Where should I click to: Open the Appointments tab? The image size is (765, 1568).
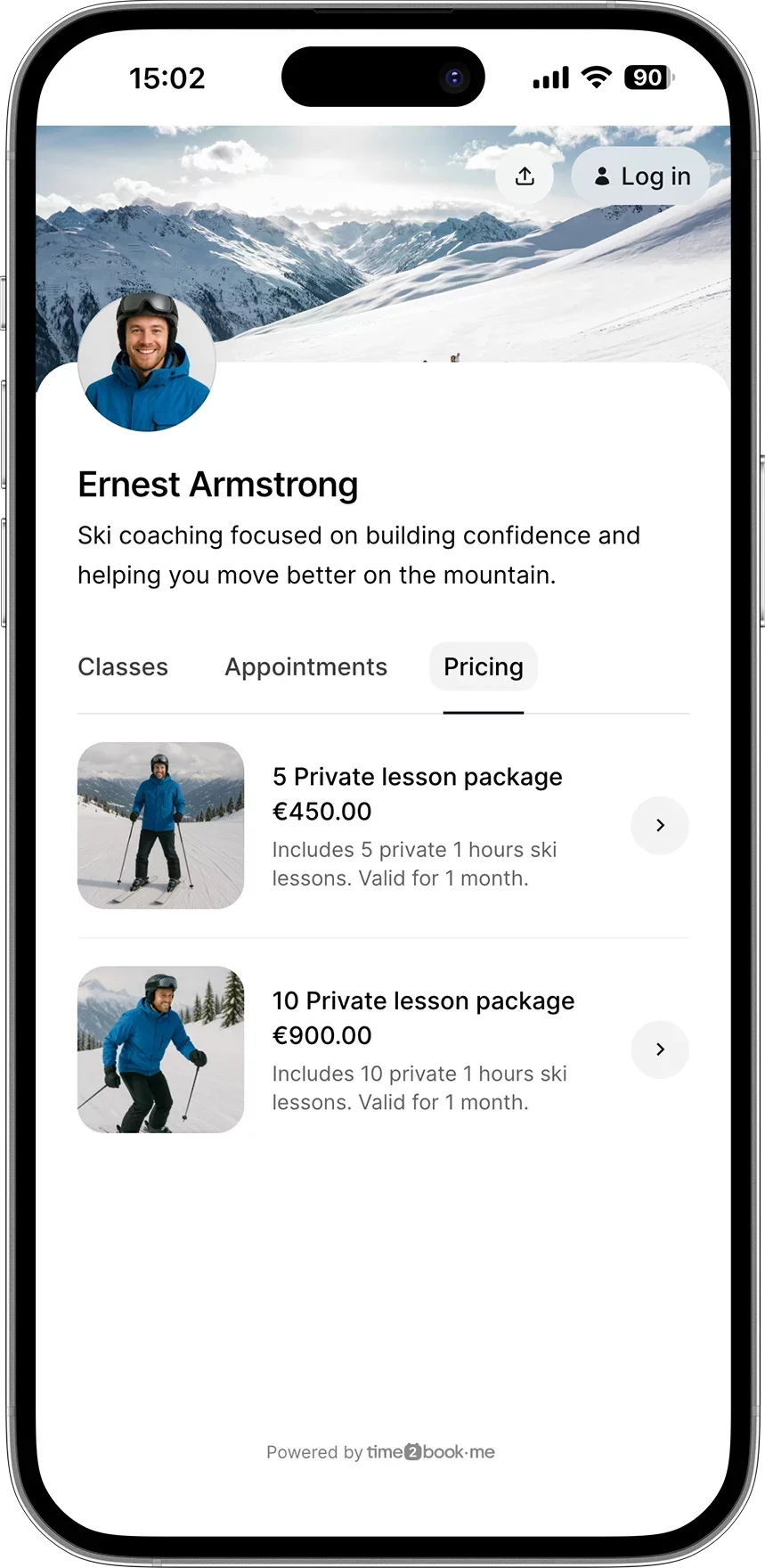pyautogui.click(x=305, y=666)
